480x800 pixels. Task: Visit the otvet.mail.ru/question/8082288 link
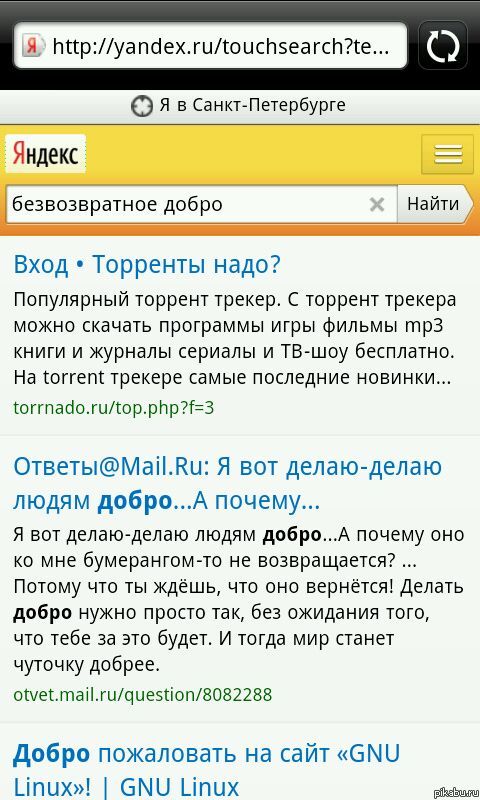143,694
